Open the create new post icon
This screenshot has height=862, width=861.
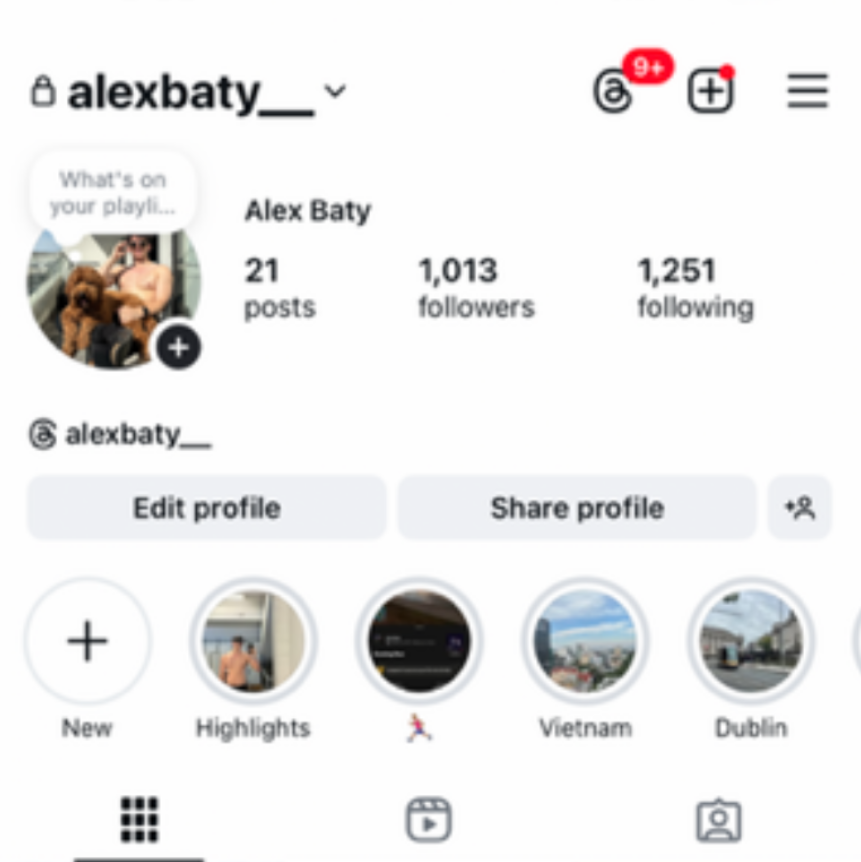[710, 90]
